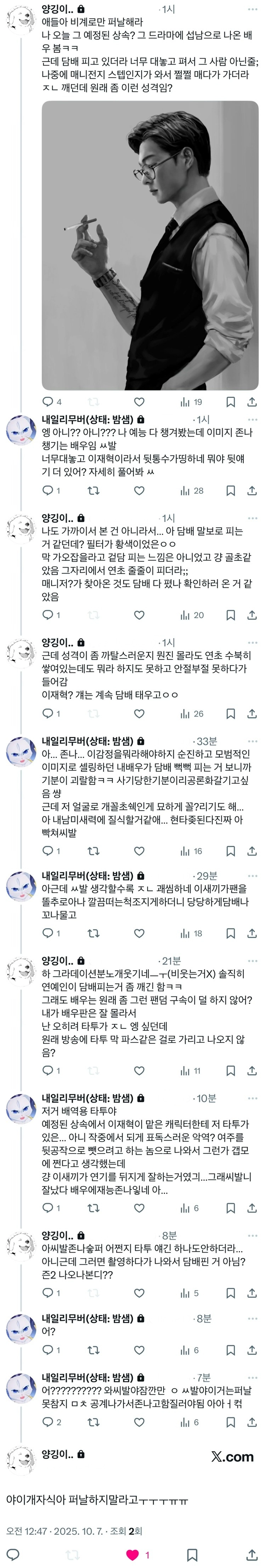Open replies on the 7-minute-old post
Image resolution: width=265 pixels, height=1568 pixels.
[48, 1423]
